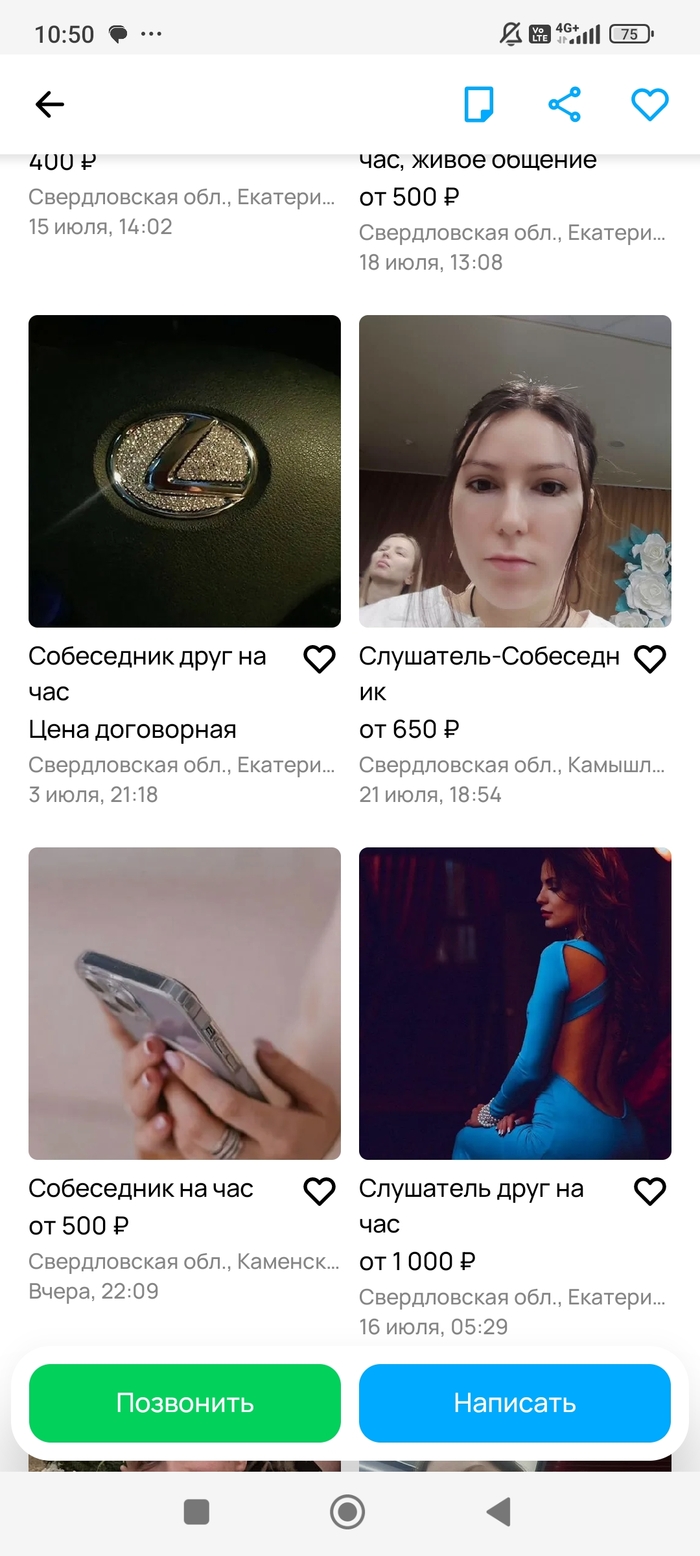
Task: Open recent apps from navigation bar
Action: point(197,1512)
